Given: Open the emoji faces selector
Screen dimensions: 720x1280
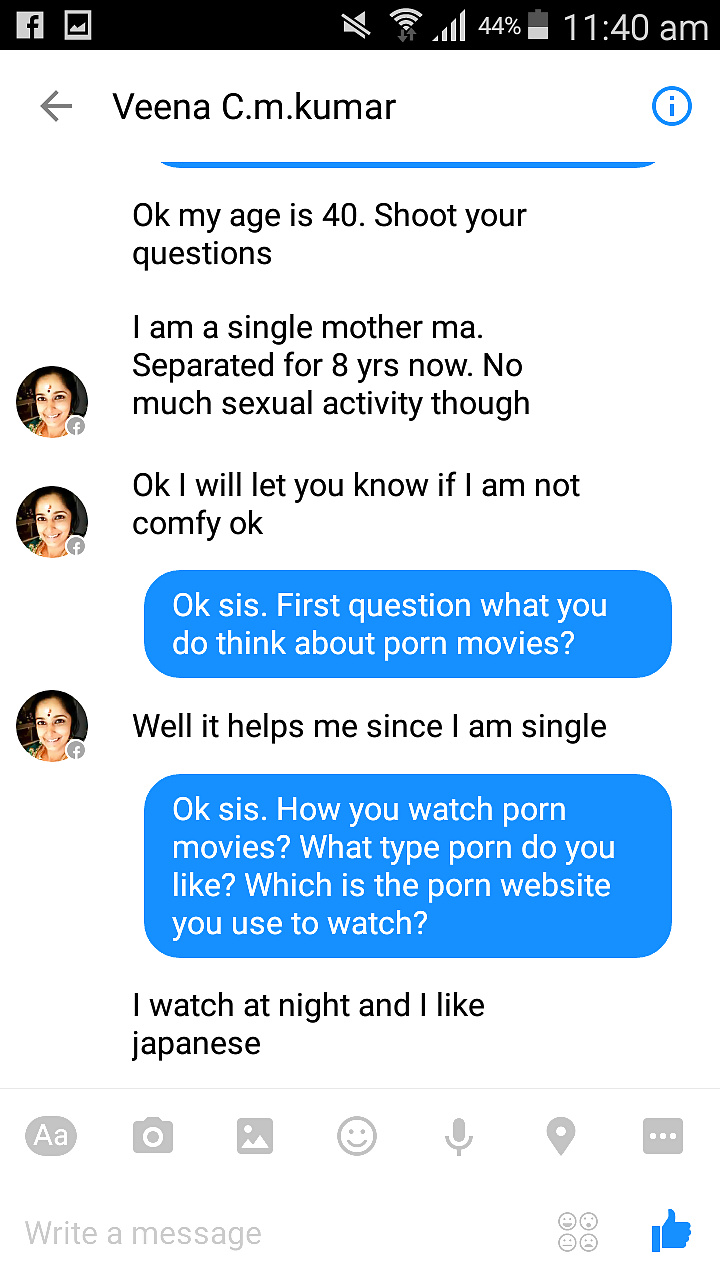Looking at the screenshot, I should [x=578, y=1232].
